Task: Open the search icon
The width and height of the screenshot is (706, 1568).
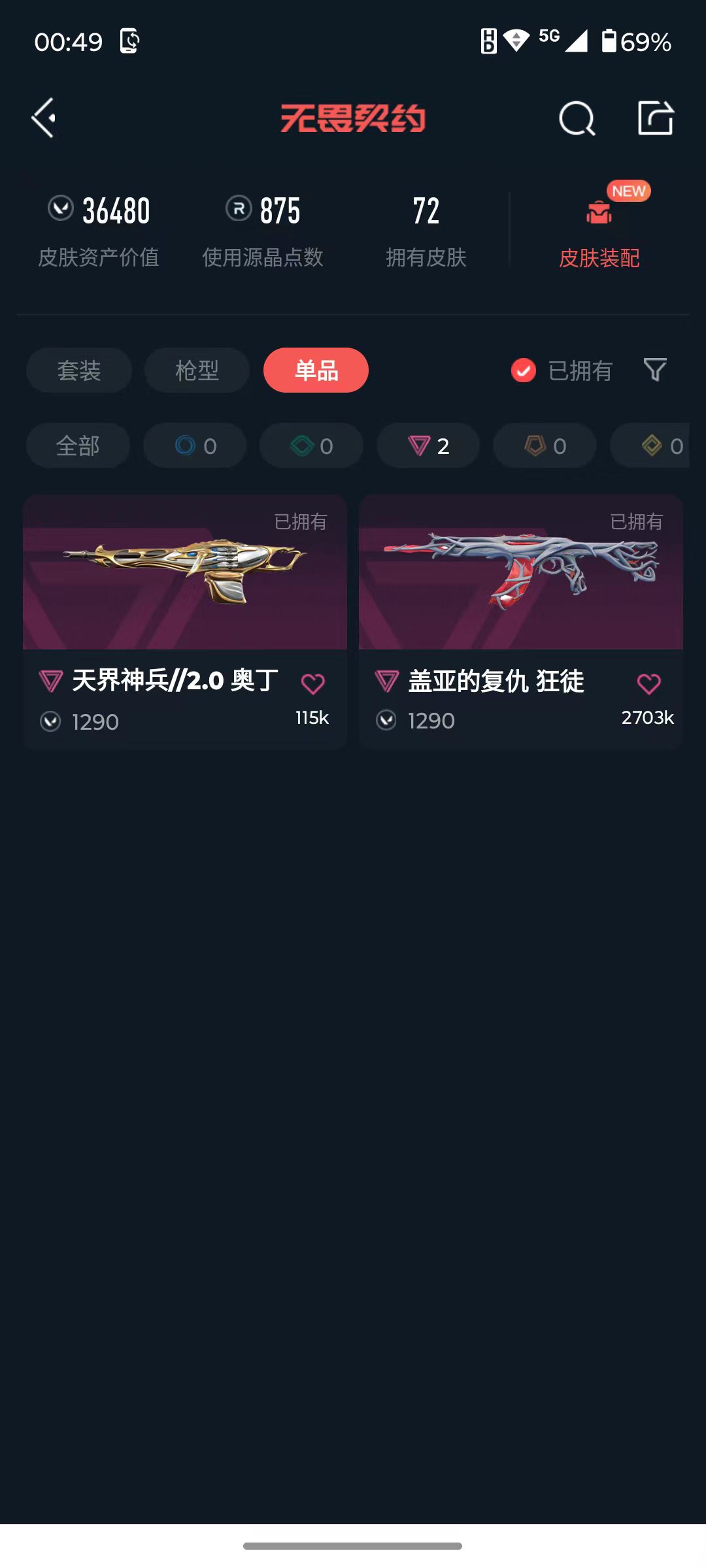Action: click(x=577, y=119)
